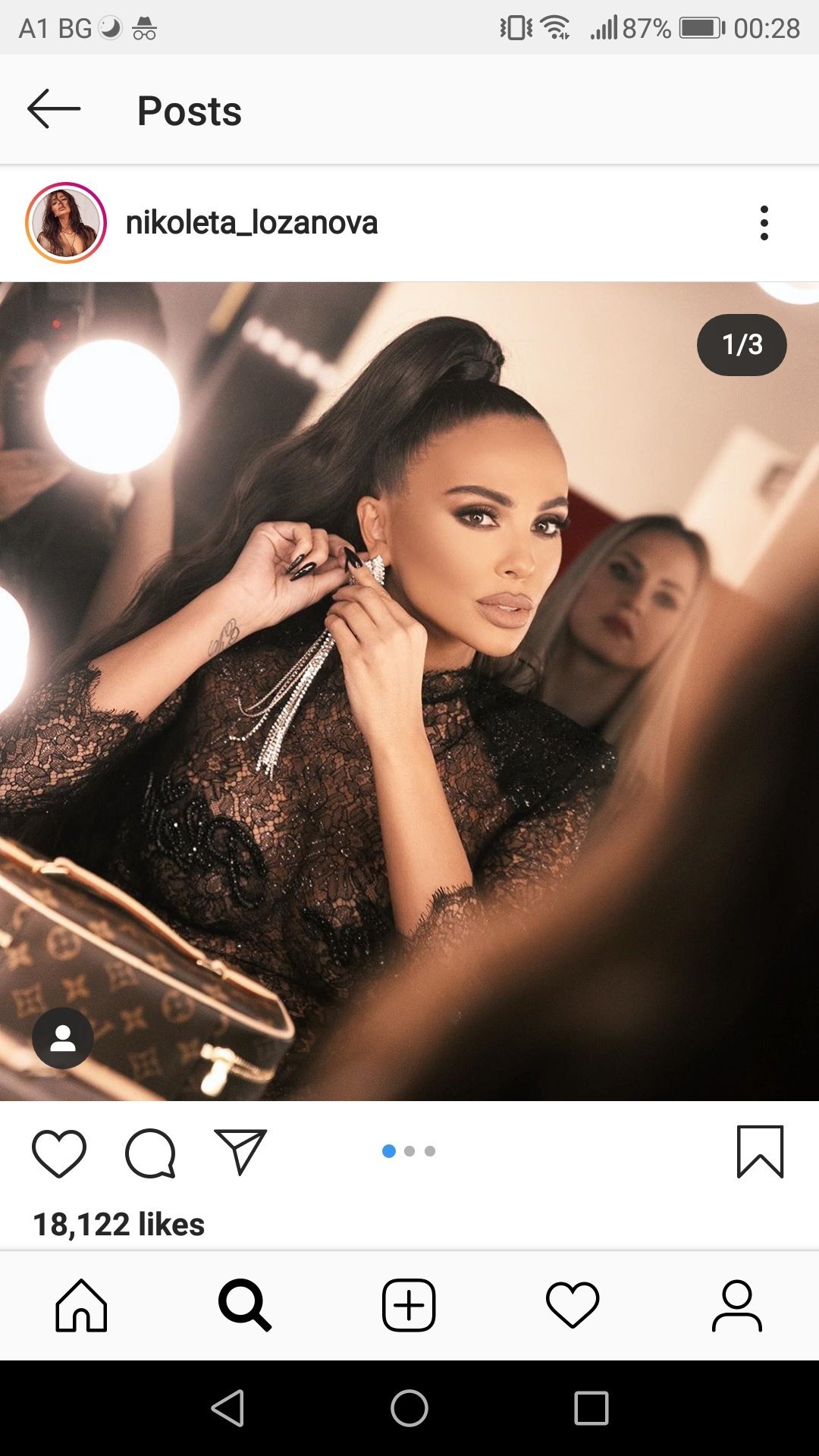This screenshot has height=1456, width=819.
Task: Share the post via direct message
Action: click(x=240, y=1151)
